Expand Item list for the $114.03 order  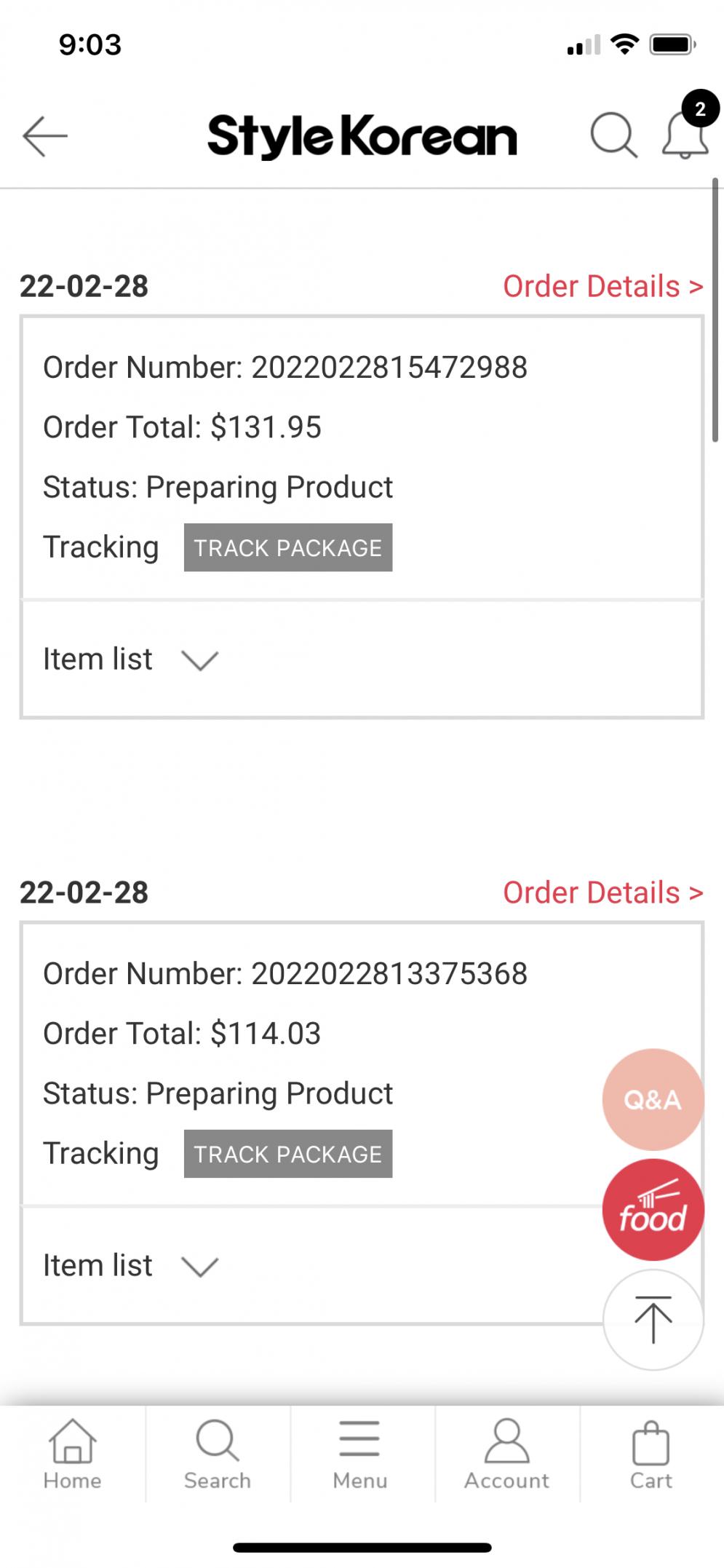coord(131,1266)
